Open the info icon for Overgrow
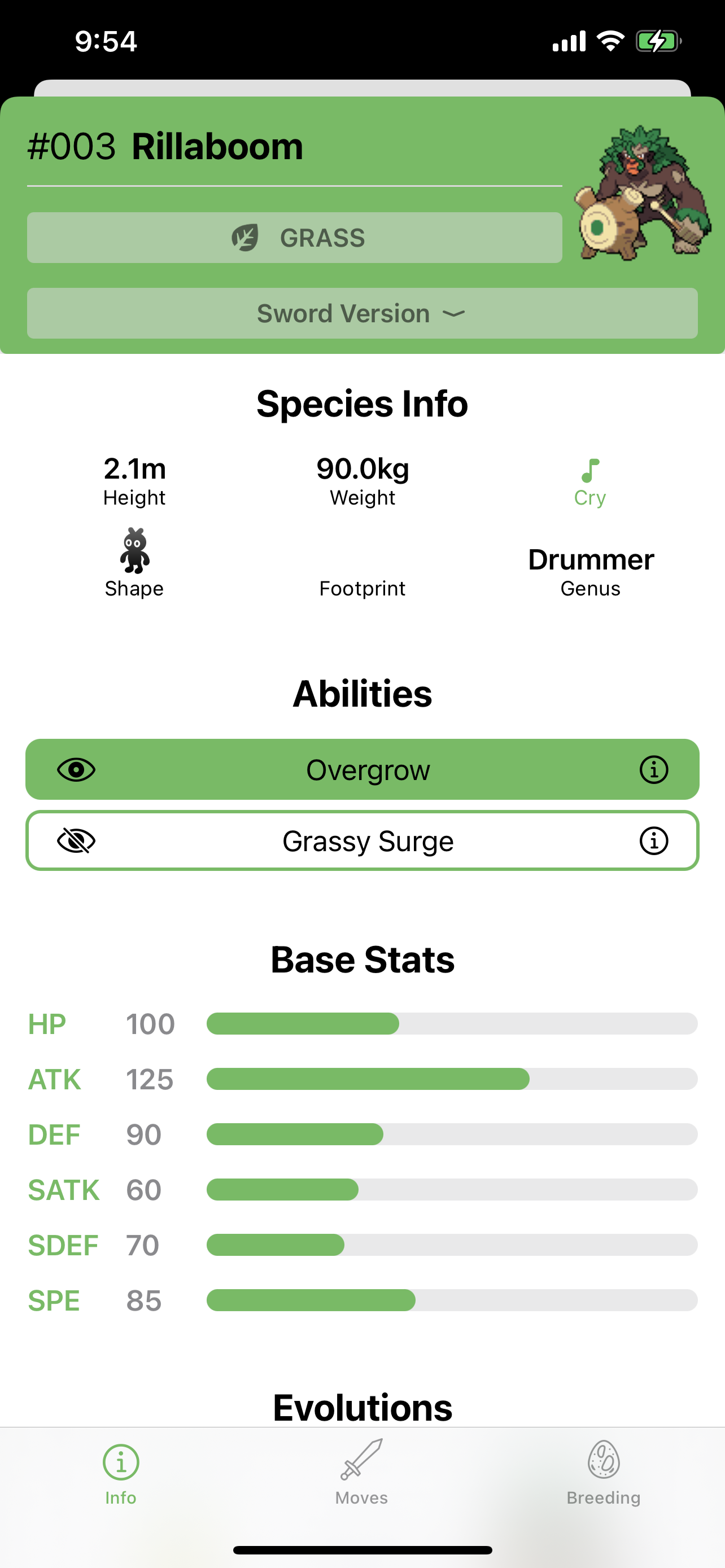725x1568 pixels. pyautogui.click(x=654, y=769)
